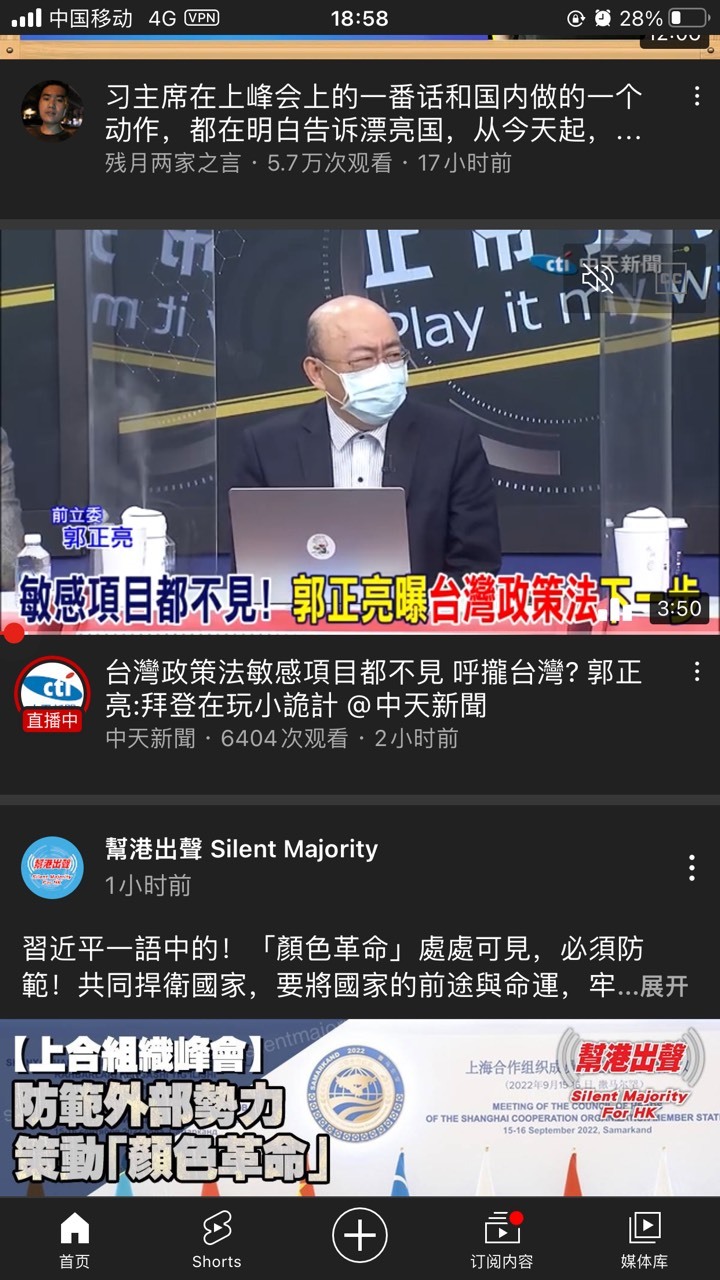Screen dimensions: 720x1280
Task: Open the 上合組織峰會 post image
Action: (x=360, y=1108)
